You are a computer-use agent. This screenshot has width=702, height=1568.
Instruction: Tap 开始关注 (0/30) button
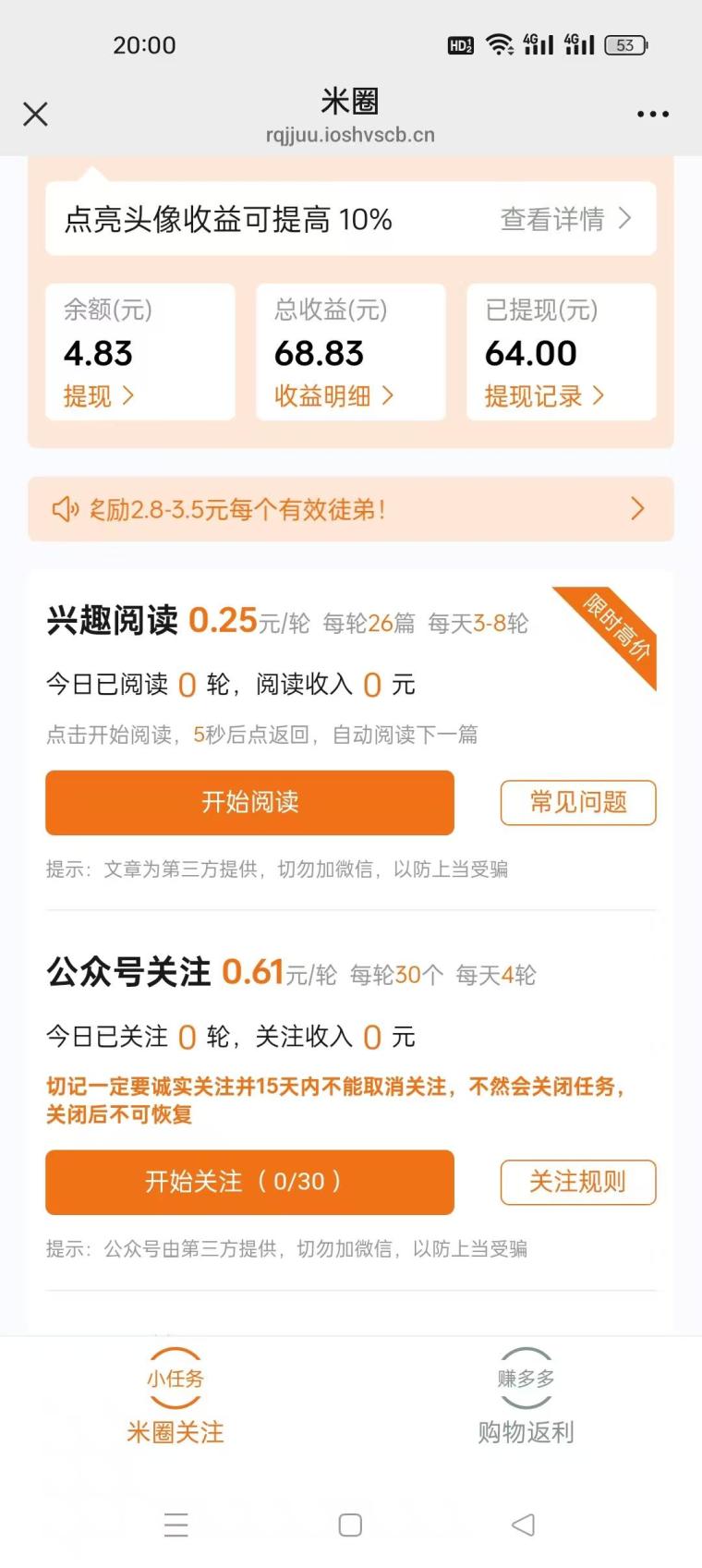249,1182
